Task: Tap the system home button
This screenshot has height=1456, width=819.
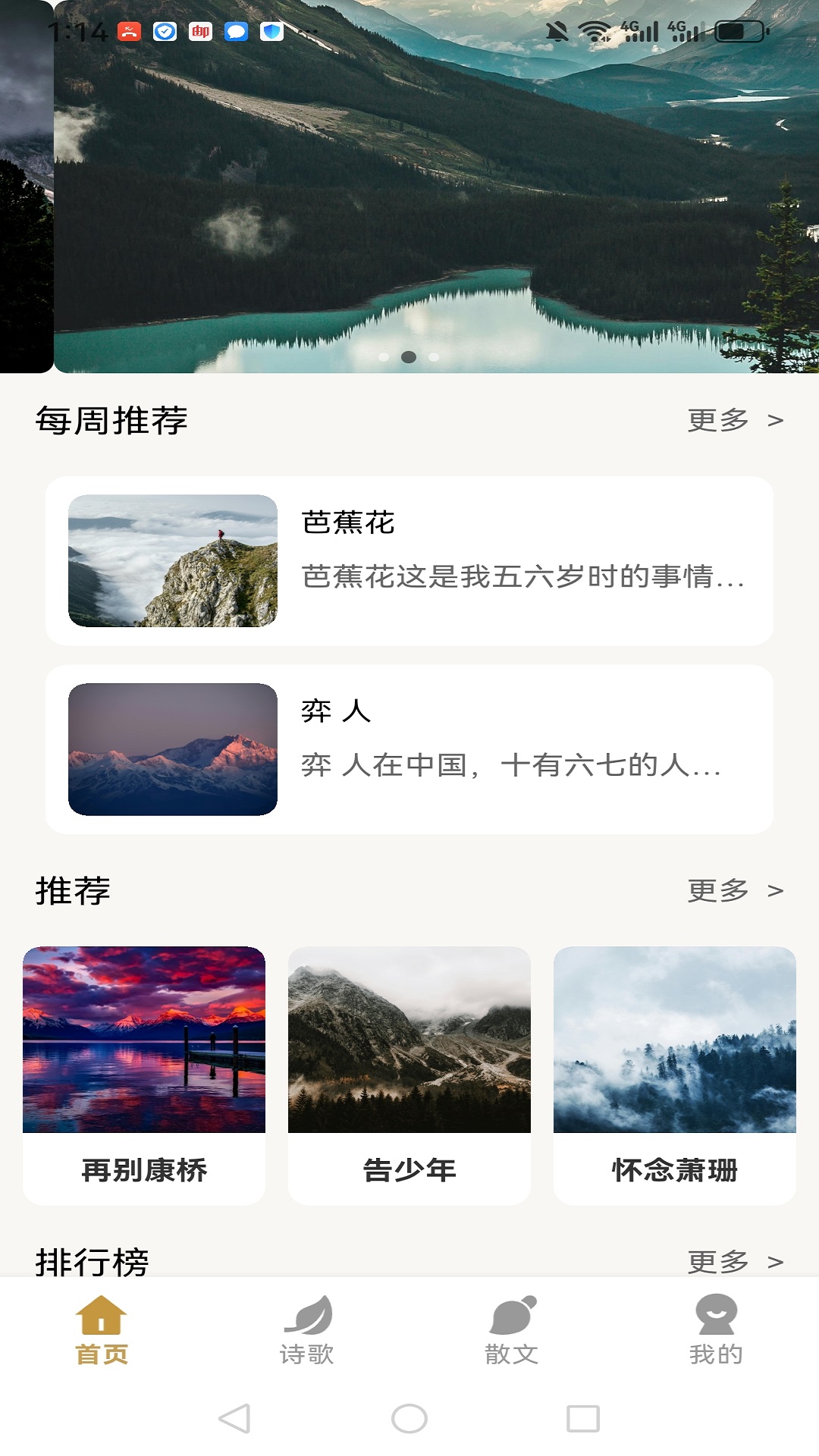Action: click(x=409, y=1418)
